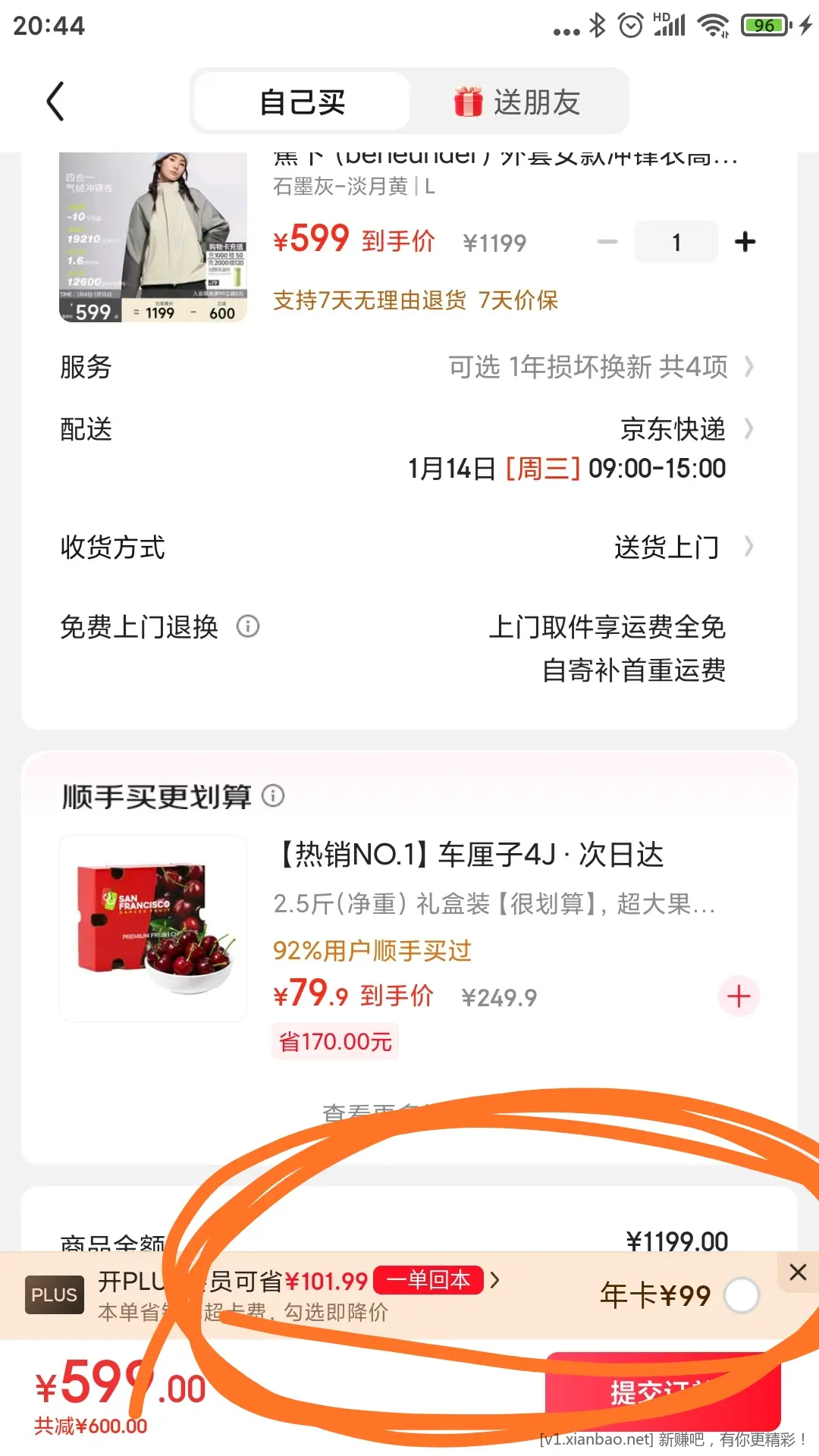Decrease quantity with the minus stepper
Screen dimensions: 819x1456
tap(607, 241)
